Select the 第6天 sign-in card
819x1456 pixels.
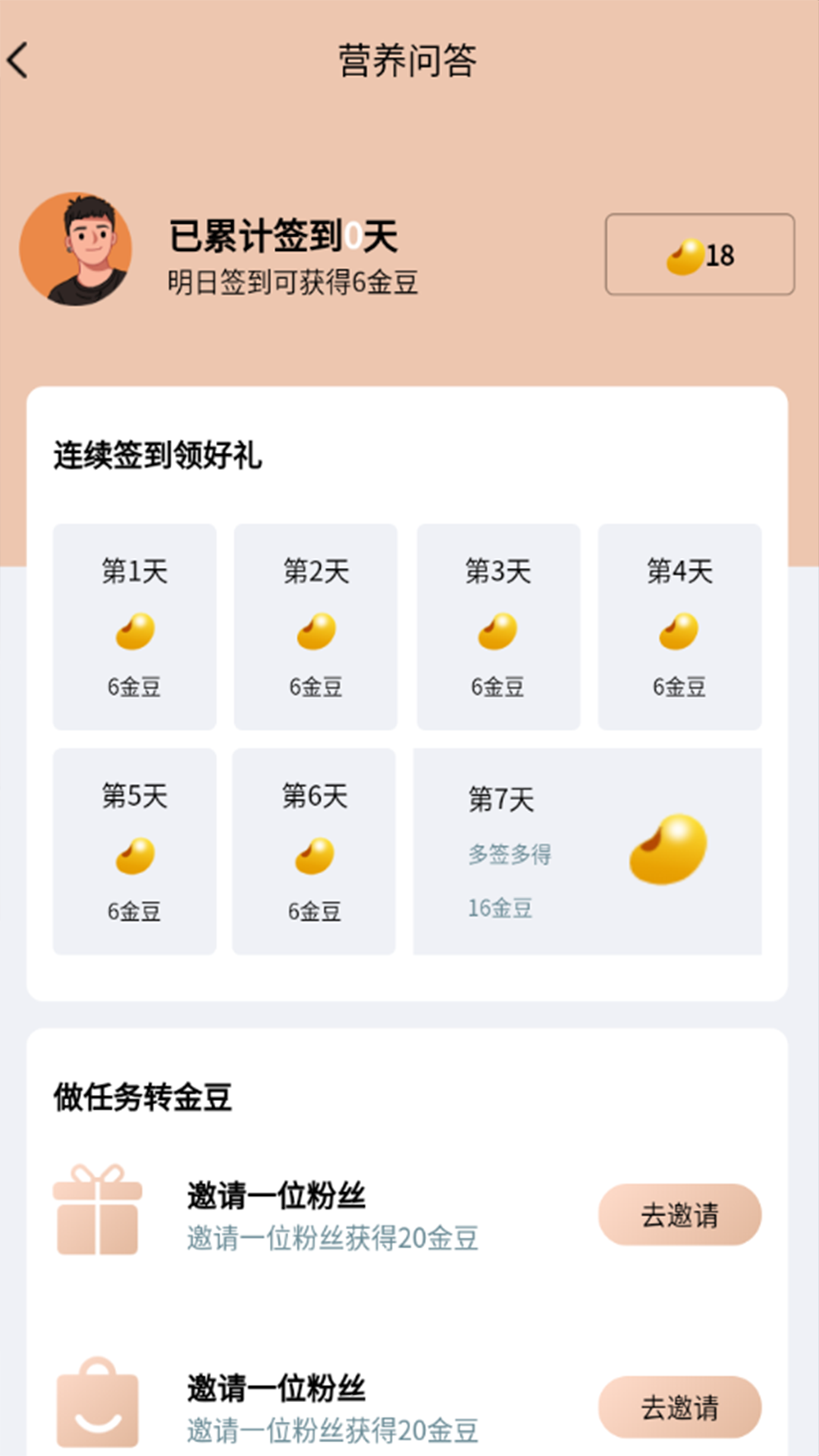point(314,852)
